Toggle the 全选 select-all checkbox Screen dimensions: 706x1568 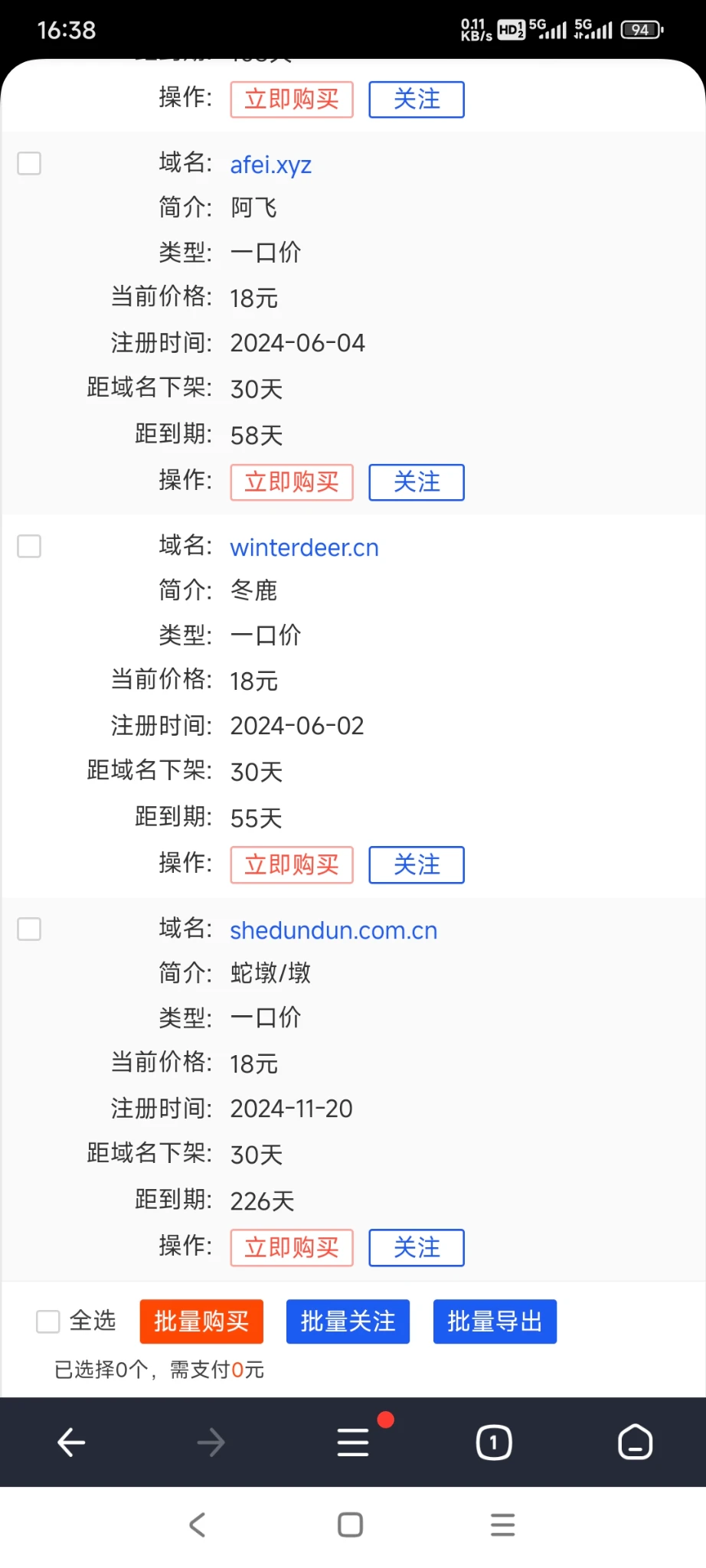click(48, 1321)
